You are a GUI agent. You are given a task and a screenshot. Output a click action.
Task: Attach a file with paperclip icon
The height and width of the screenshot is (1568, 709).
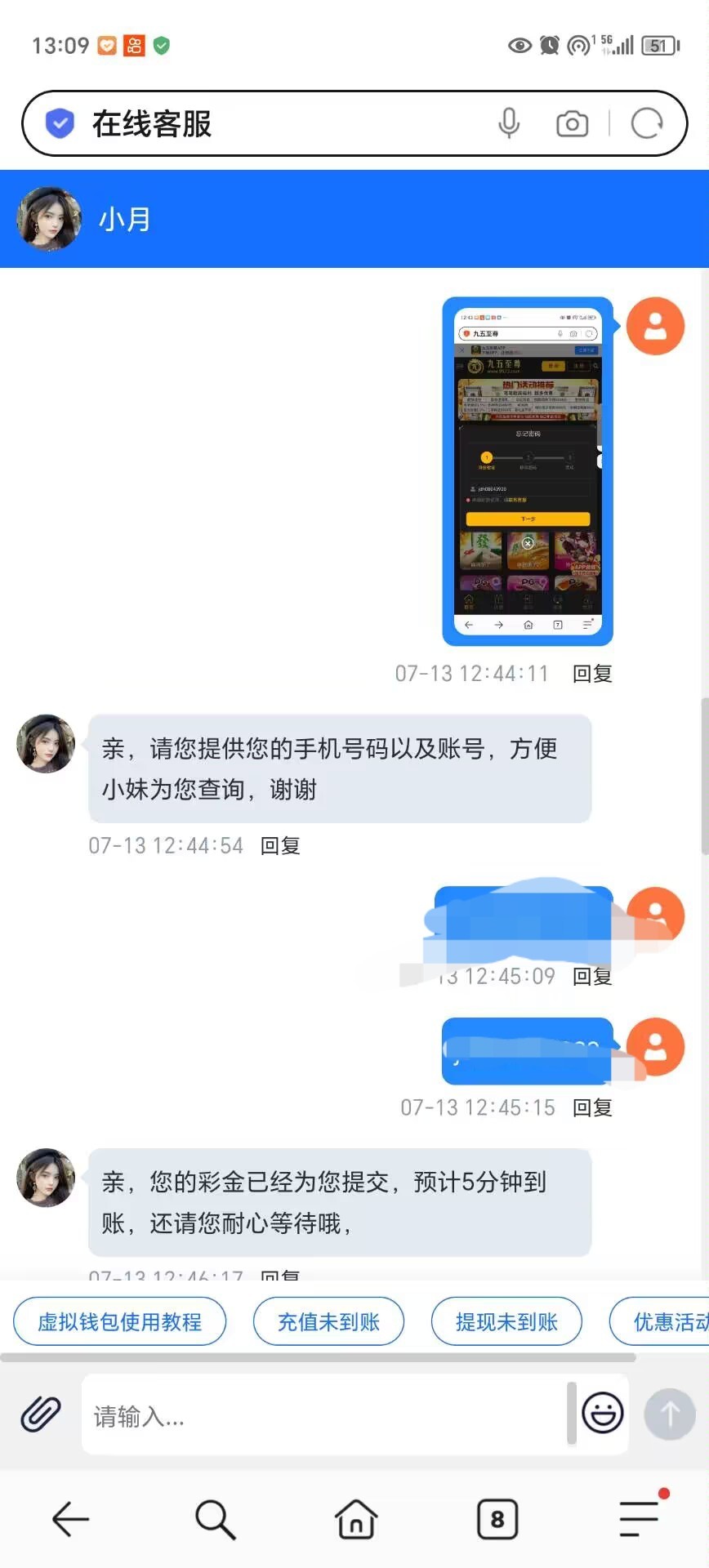click(40, 1414)
